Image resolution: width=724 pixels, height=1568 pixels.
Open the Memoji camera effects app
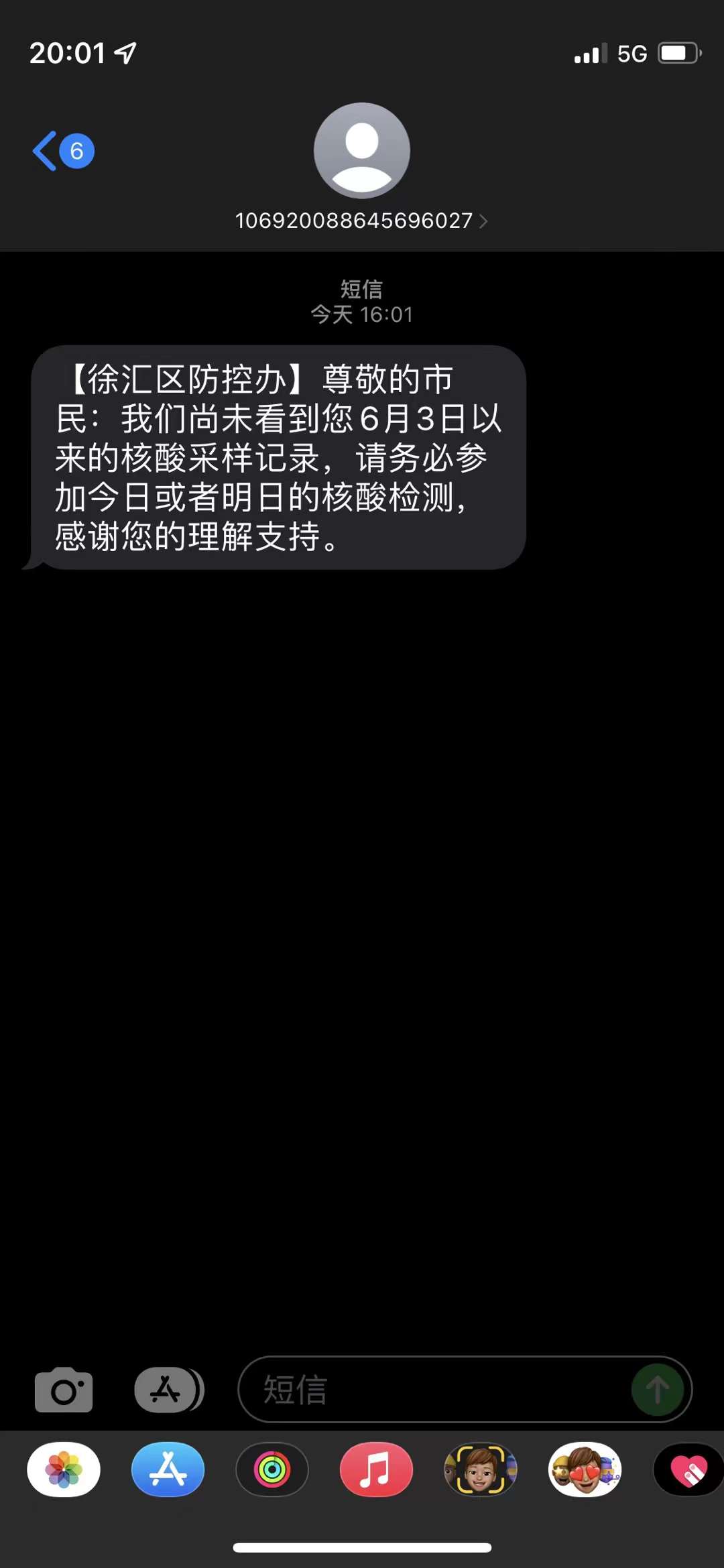coord(481,1470)
